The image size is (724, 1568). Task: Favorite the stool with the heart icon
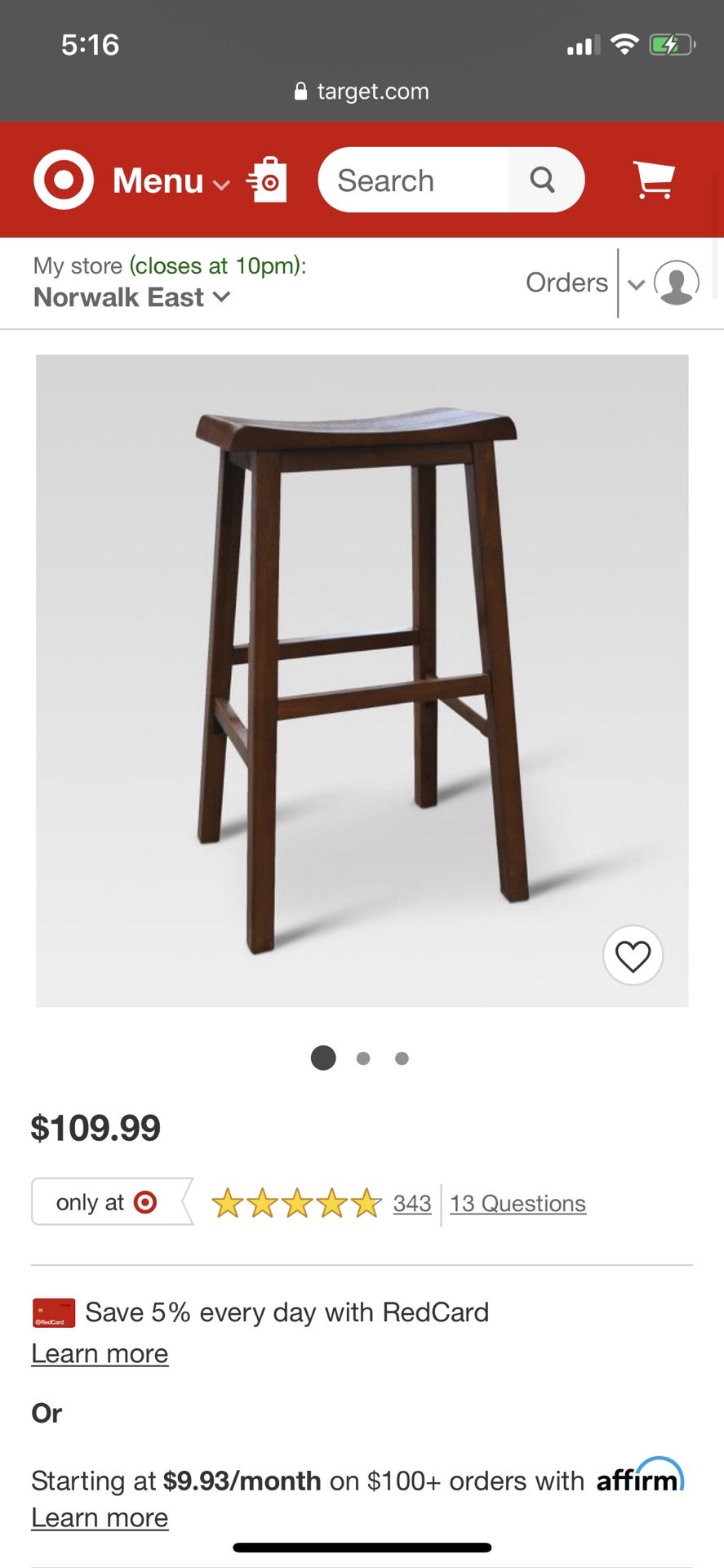(x=633, y=955)
